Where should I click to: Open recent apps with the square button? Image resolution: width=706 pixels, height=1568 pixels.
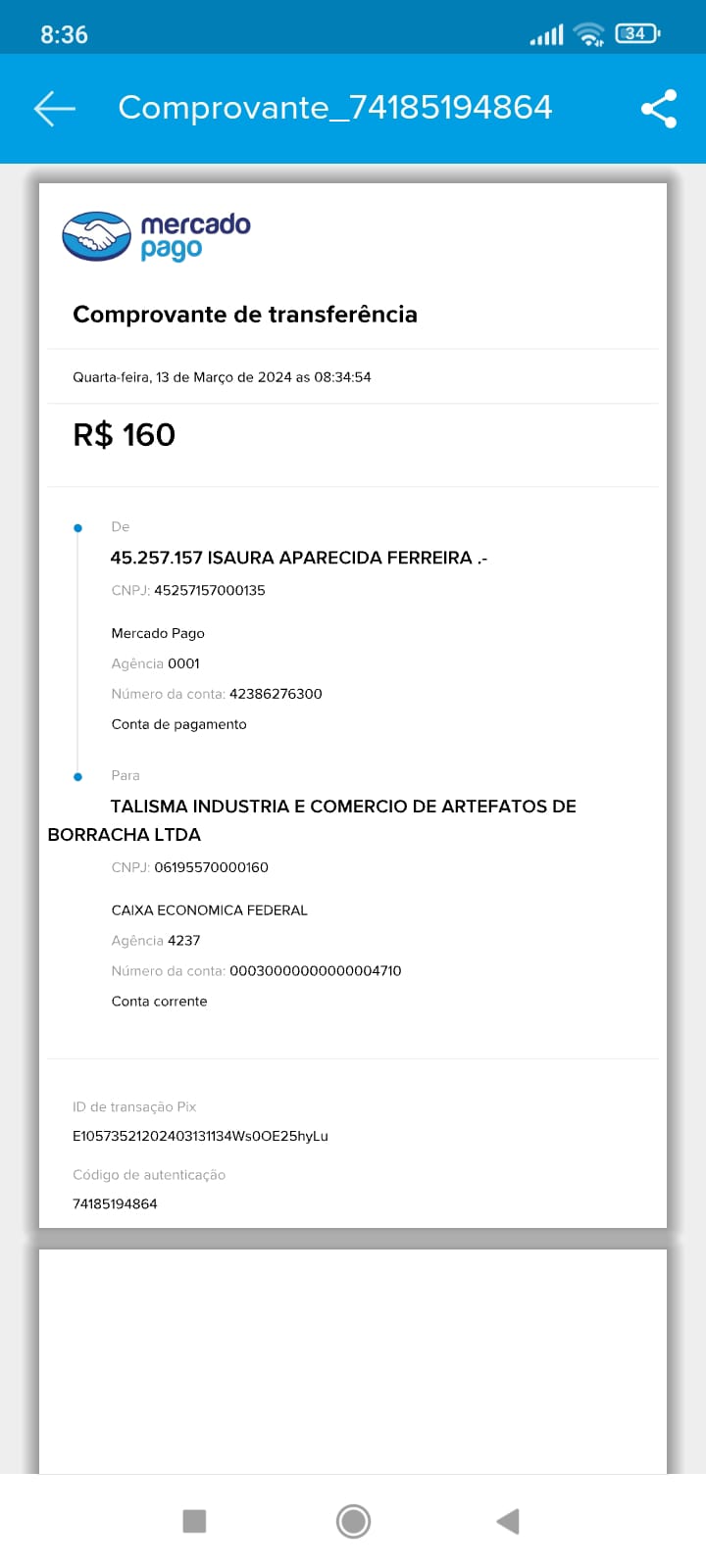194,1521
